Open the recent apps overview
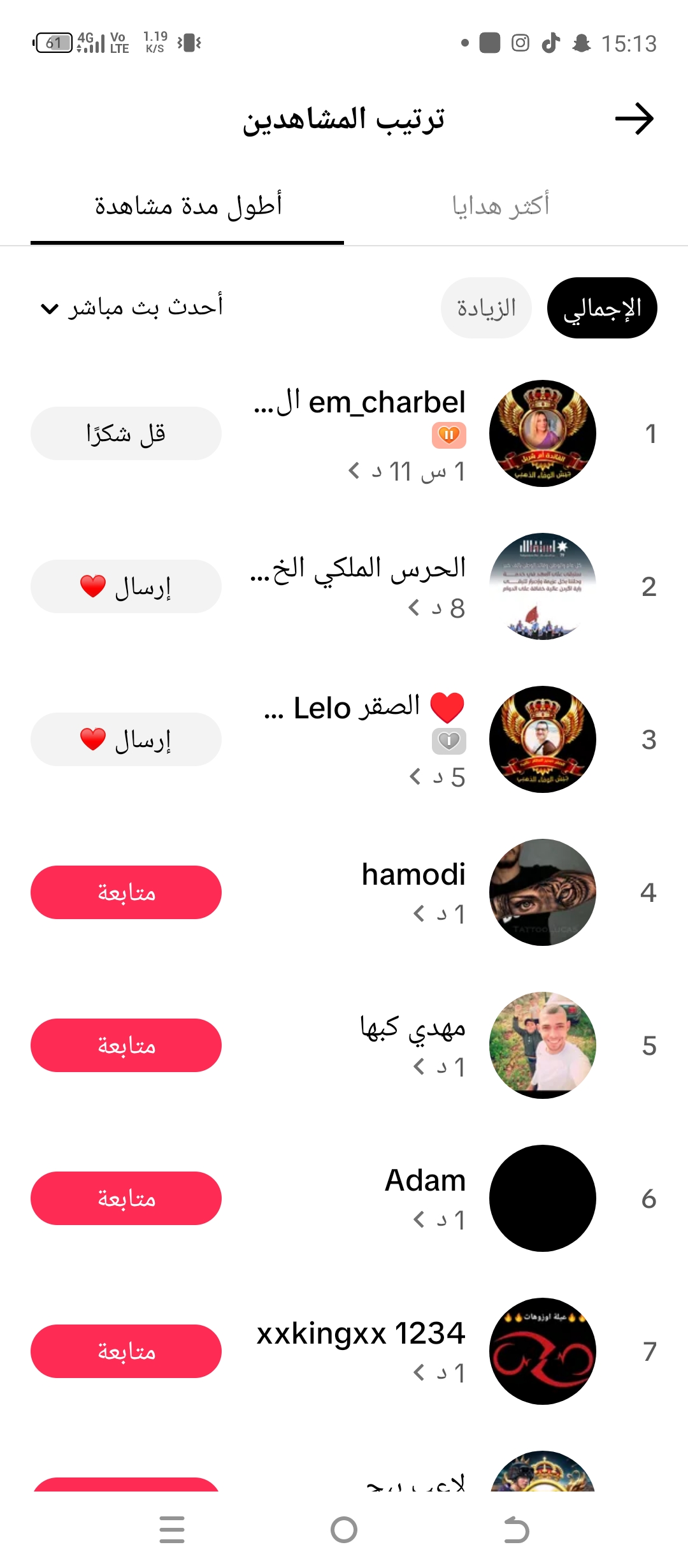688x1568 pixels. pos(172,1530)
